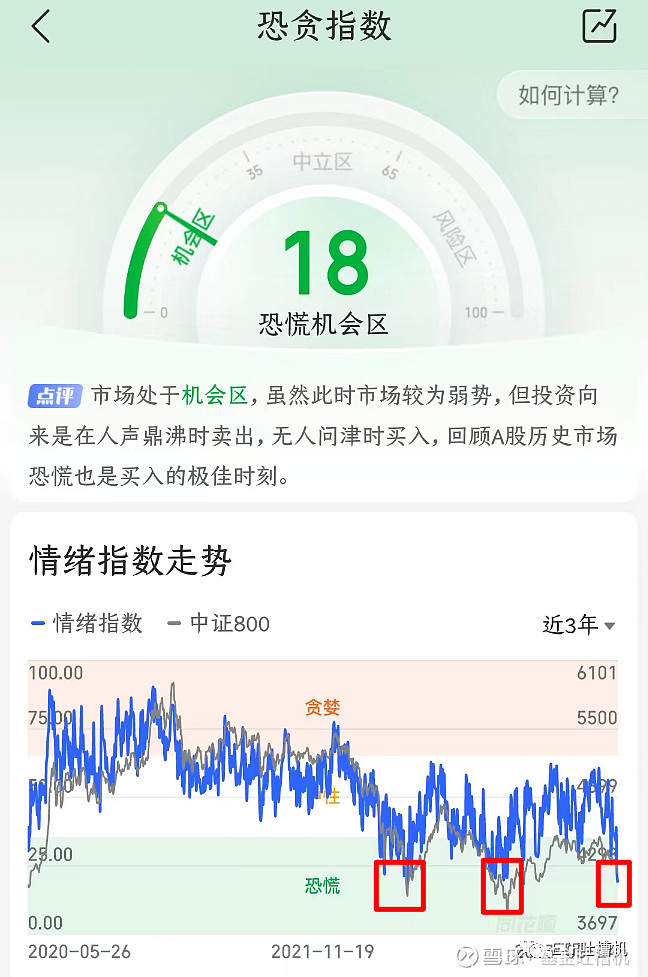Screen dimensions: 648x977
Task: Go back using the top-left arrow
Action: (40, 27)
